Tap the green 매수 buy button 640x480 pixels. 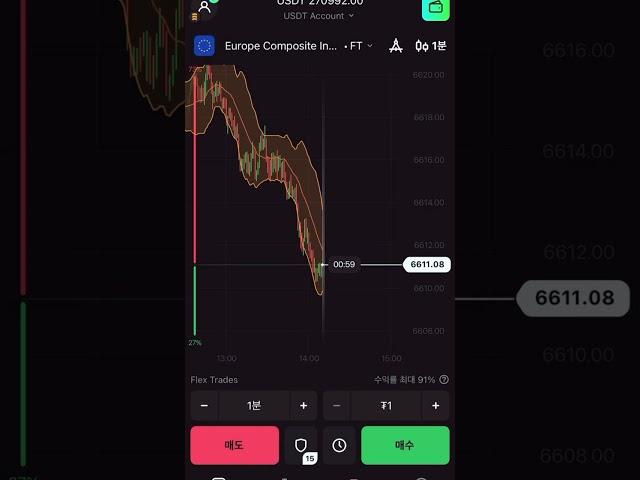(405, 445)
